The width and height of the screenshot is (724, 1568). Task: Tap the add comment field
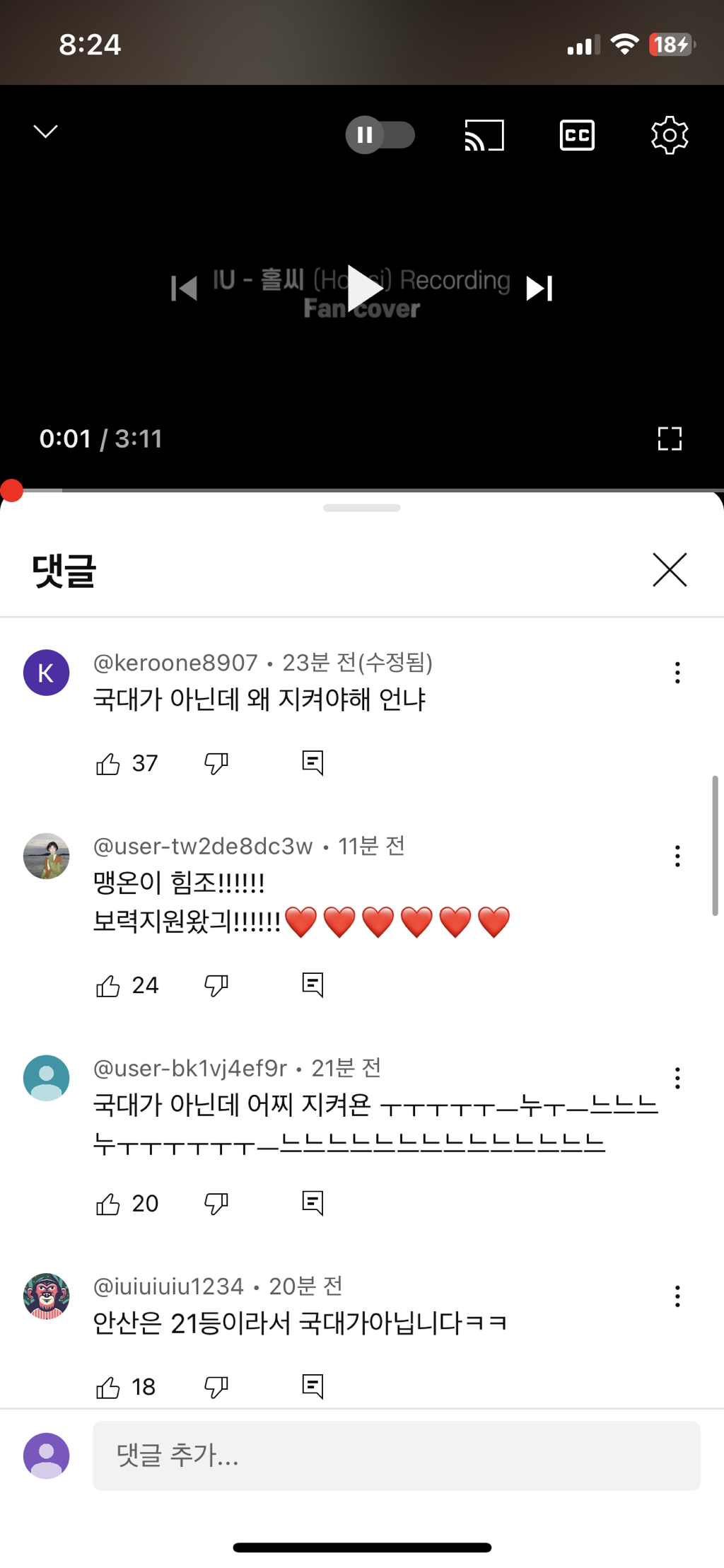396,1456
